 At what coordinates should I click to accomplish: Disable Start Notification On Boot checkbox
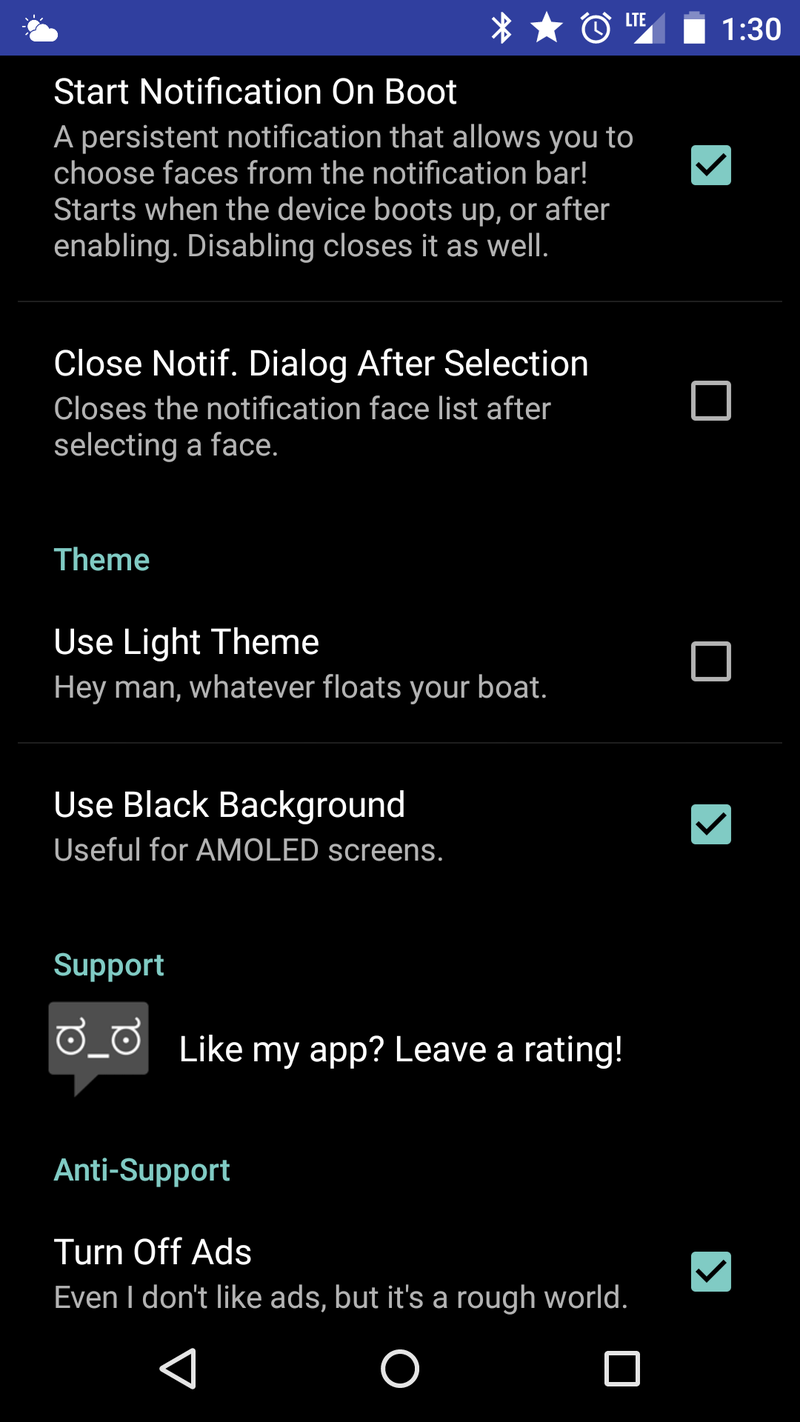coord(711,166)
